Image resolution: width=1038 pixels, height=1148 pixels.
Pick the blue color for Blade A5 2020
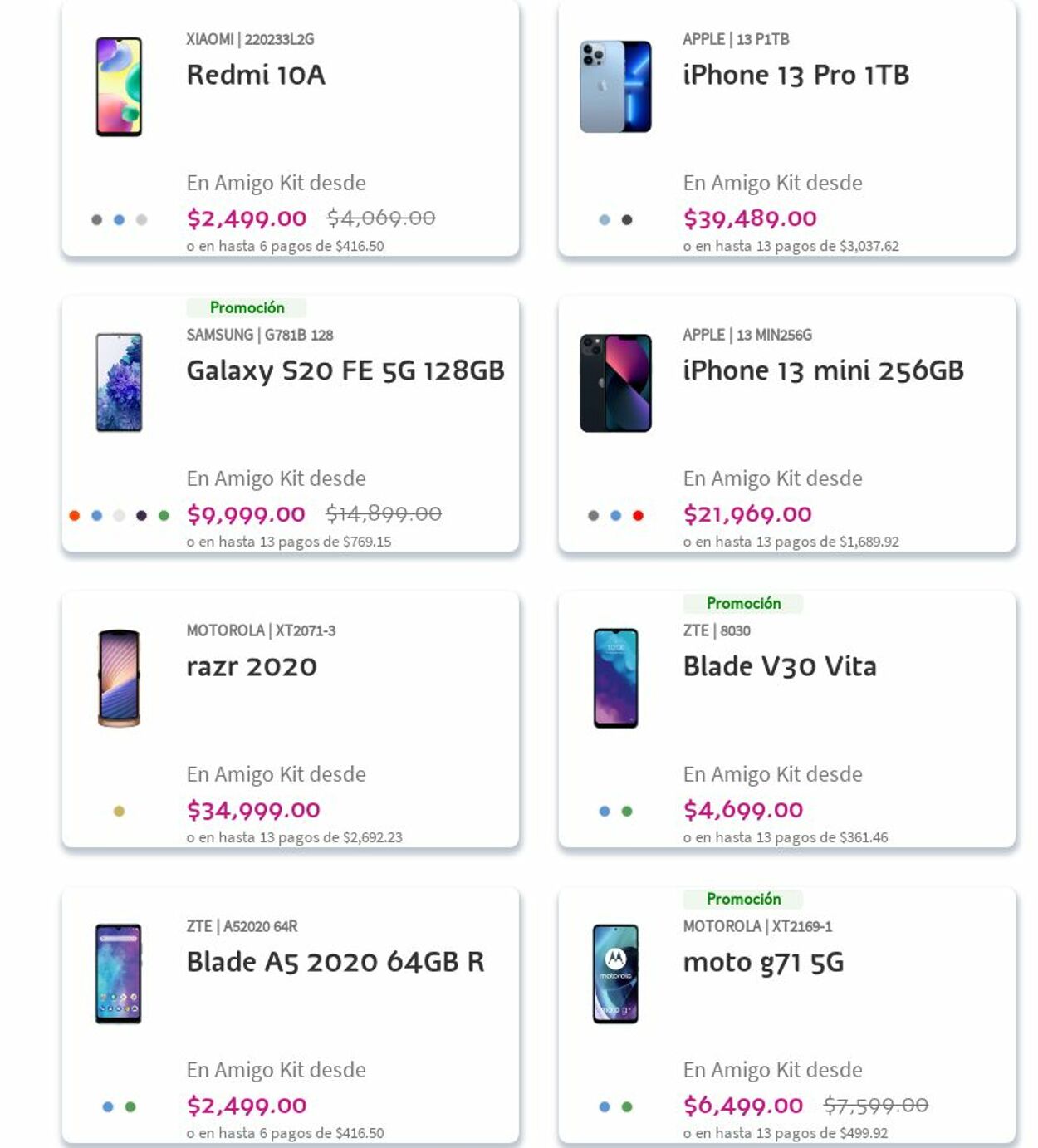tap(108, 1107)
